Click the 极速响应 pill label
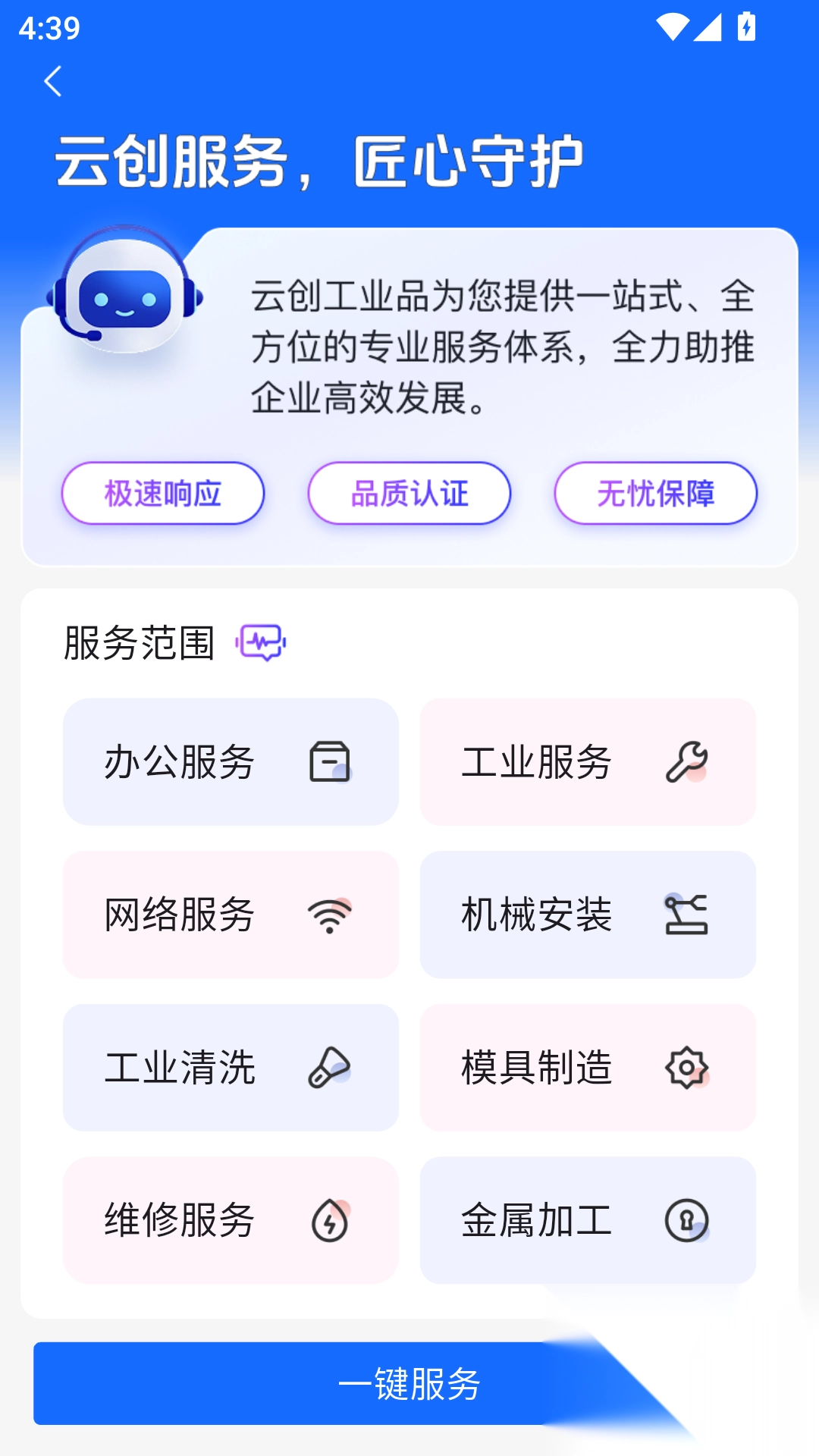 [x=162, y=493]
